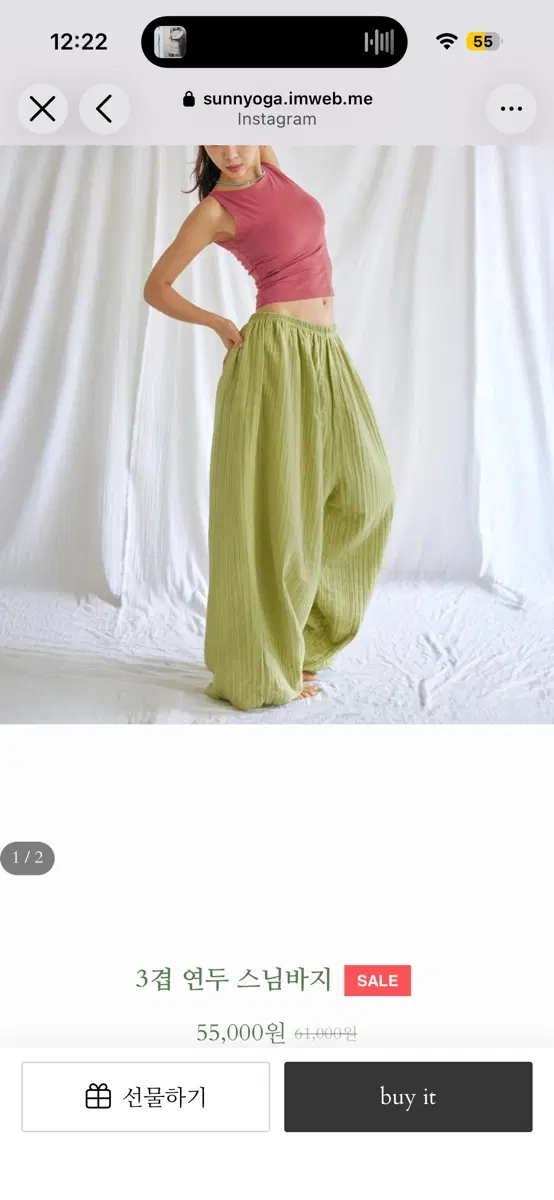
Task: Tap the sunnyoga.imweb.me address bar
Action: tap(277, 108)
